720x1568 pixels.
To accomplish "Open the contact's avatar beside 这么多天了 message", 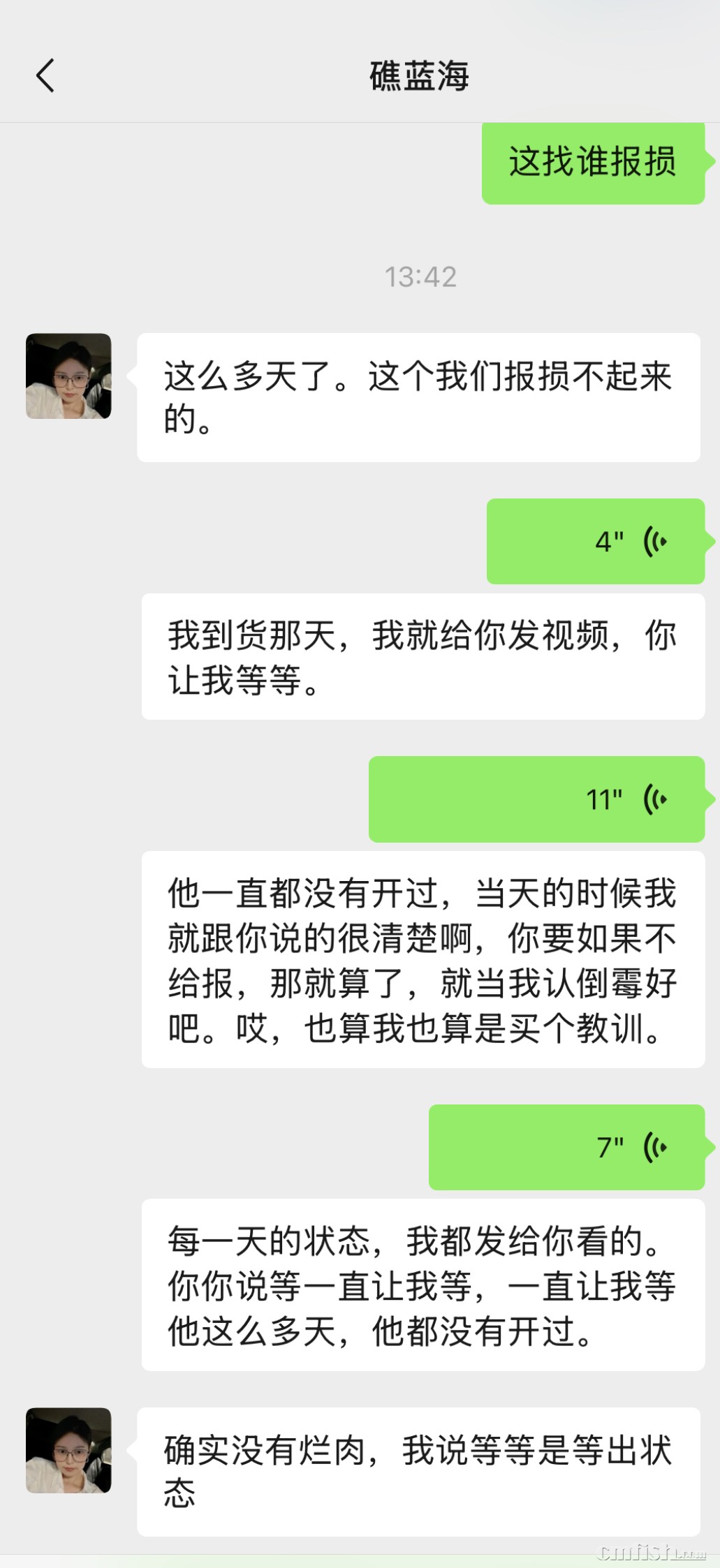I will [68, 376].
